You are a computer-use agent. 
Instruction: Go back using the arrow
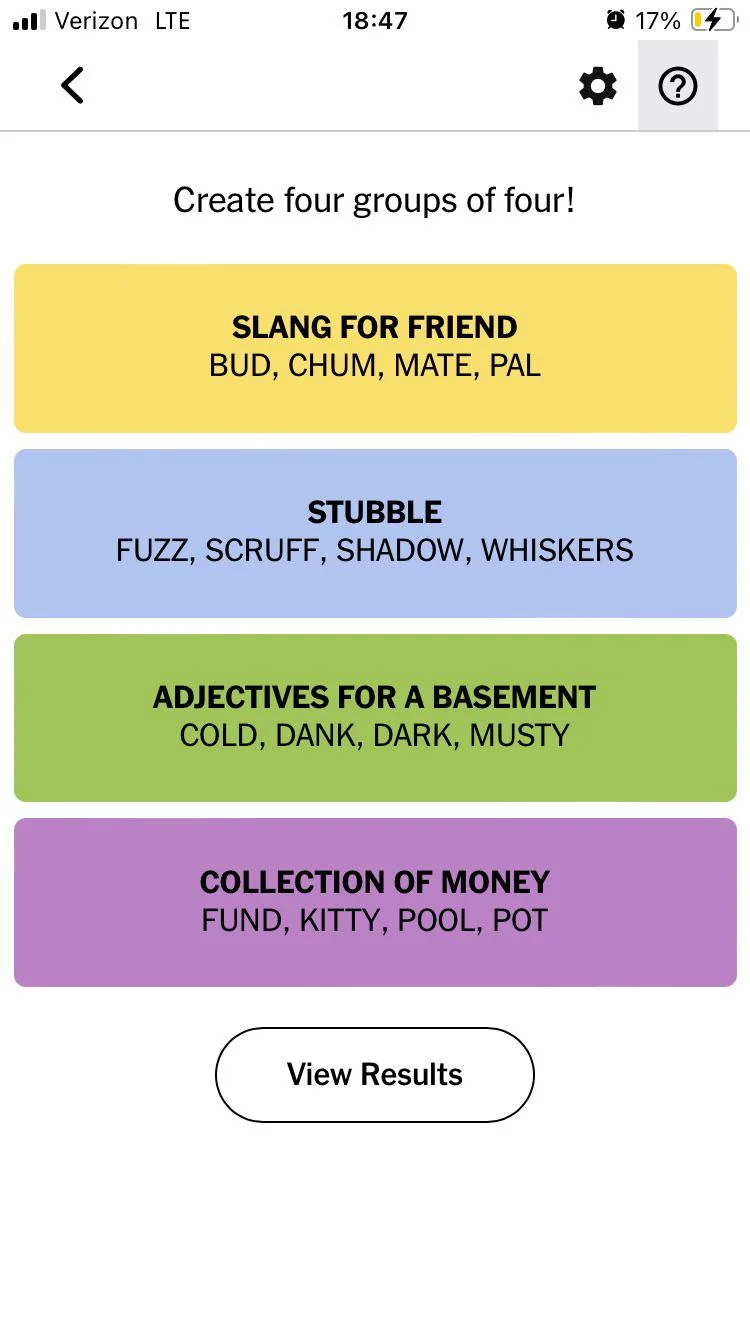73,86
